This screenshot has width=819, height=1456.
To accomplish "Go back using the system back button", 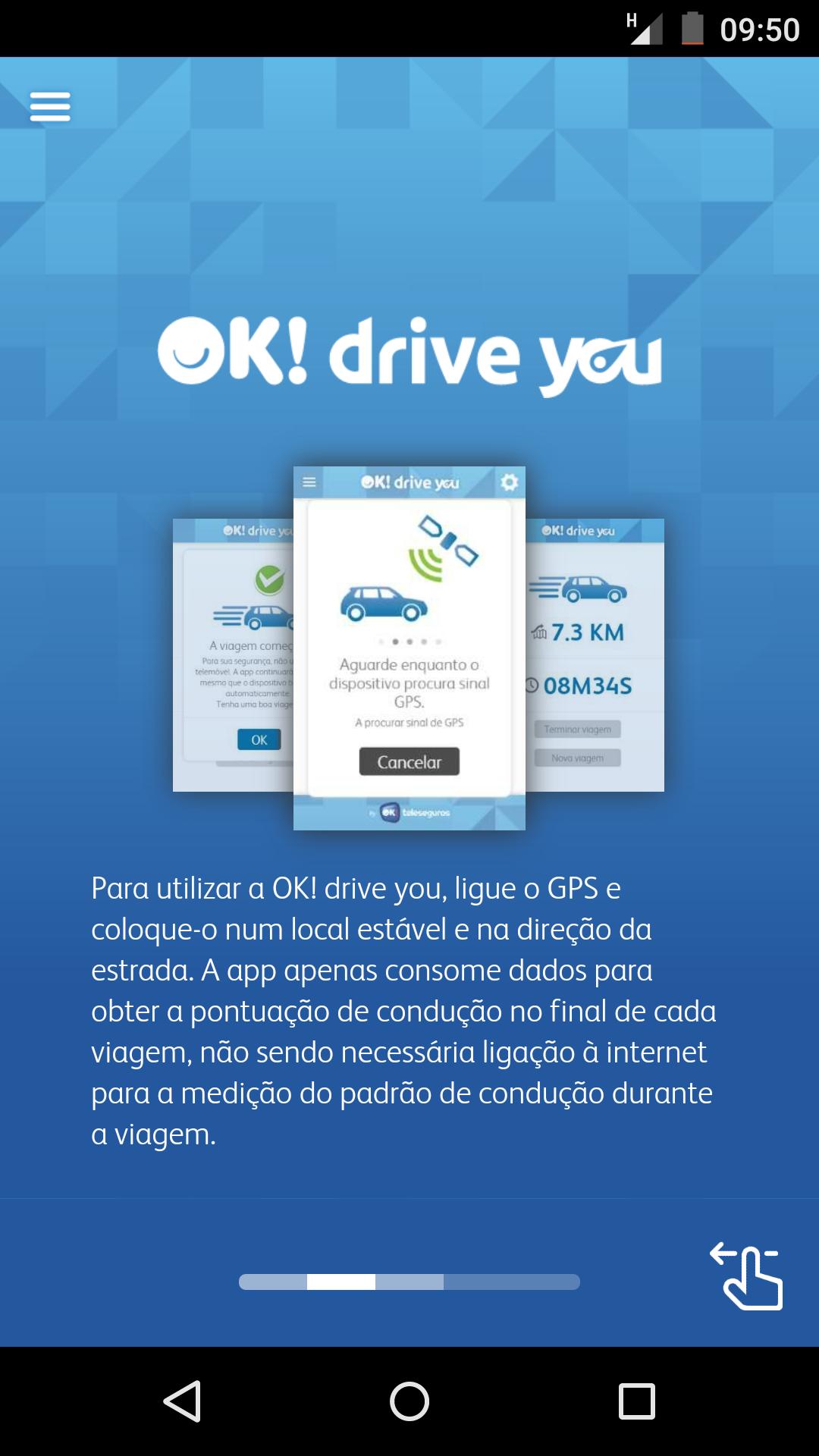I will point(183,1401).
